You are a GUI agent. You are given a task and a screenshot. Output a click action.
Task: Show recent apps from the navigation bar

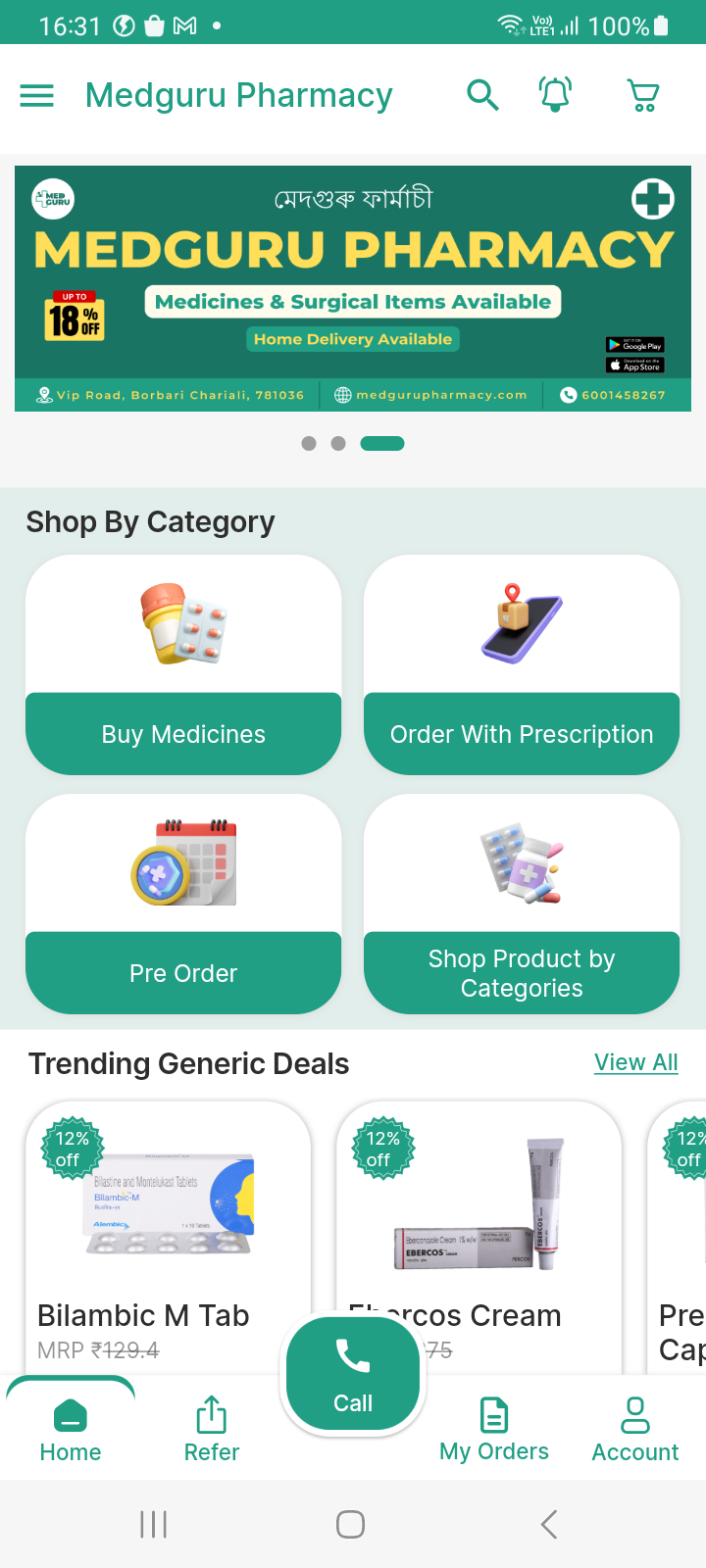click(x=154, y=1524)
